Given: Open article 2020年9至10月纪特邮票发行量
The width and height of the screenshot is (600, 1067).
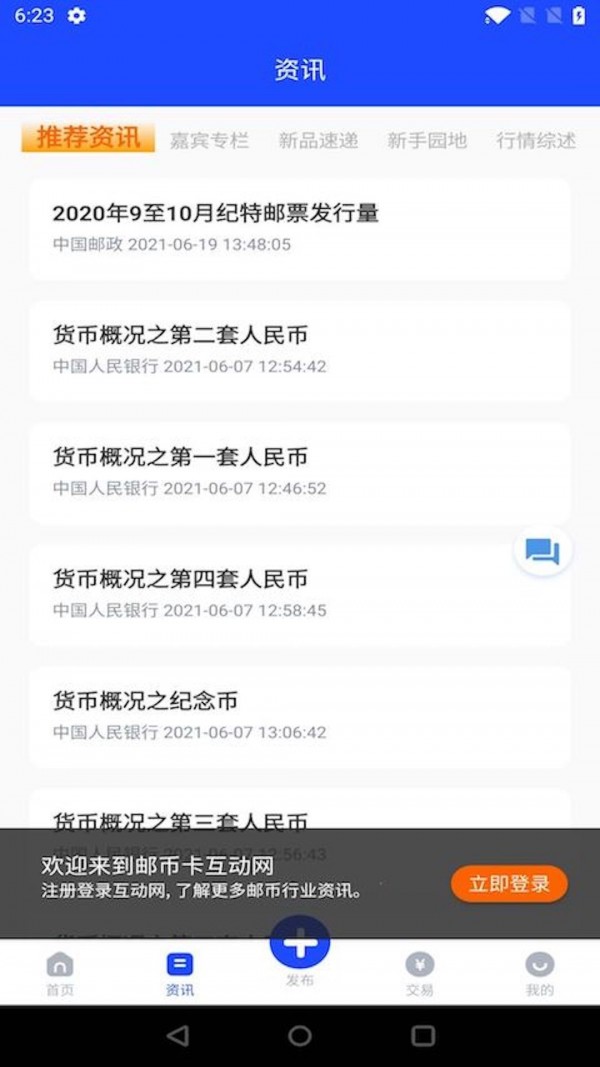Looking at the screenshot, I should coord(299,229).
